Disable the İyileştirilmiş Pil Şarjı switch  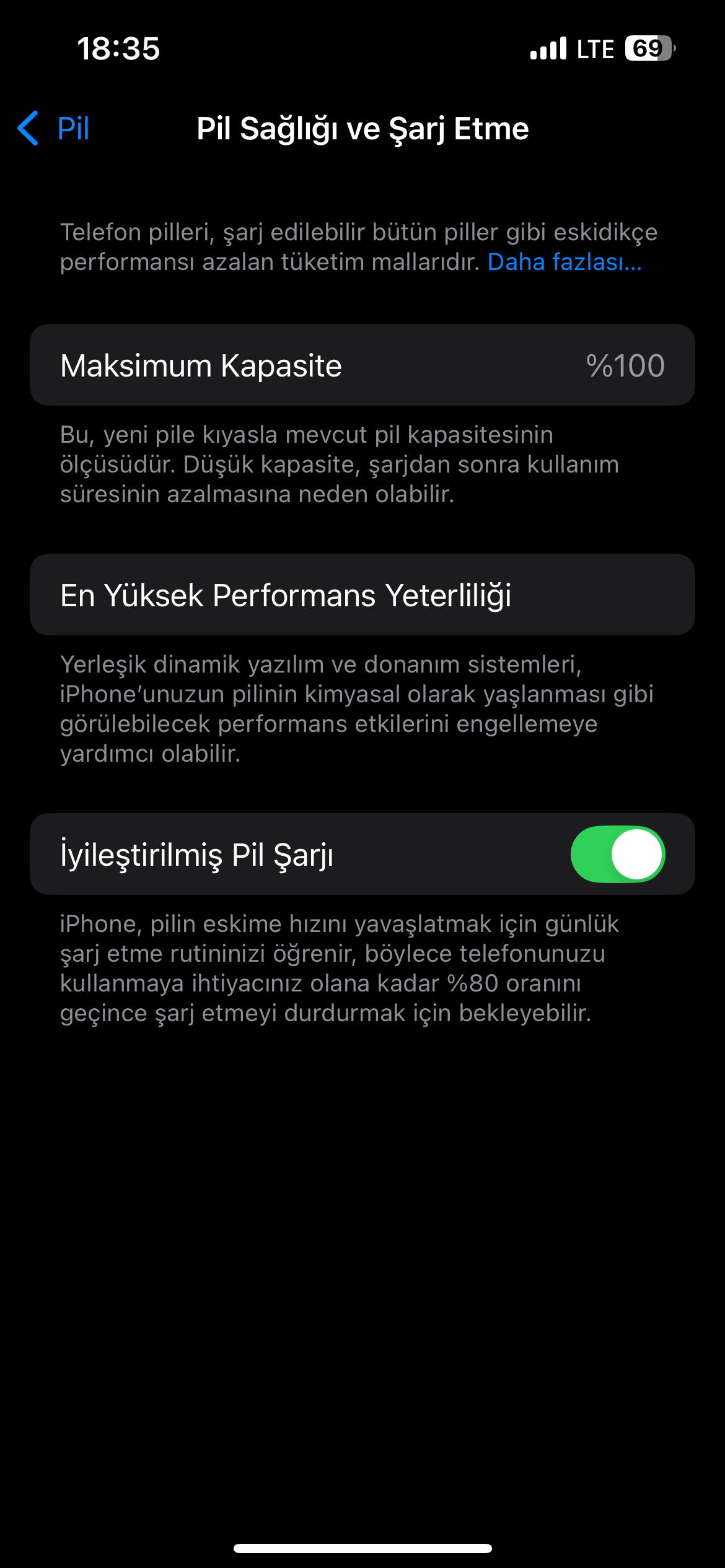coord(617,854)
